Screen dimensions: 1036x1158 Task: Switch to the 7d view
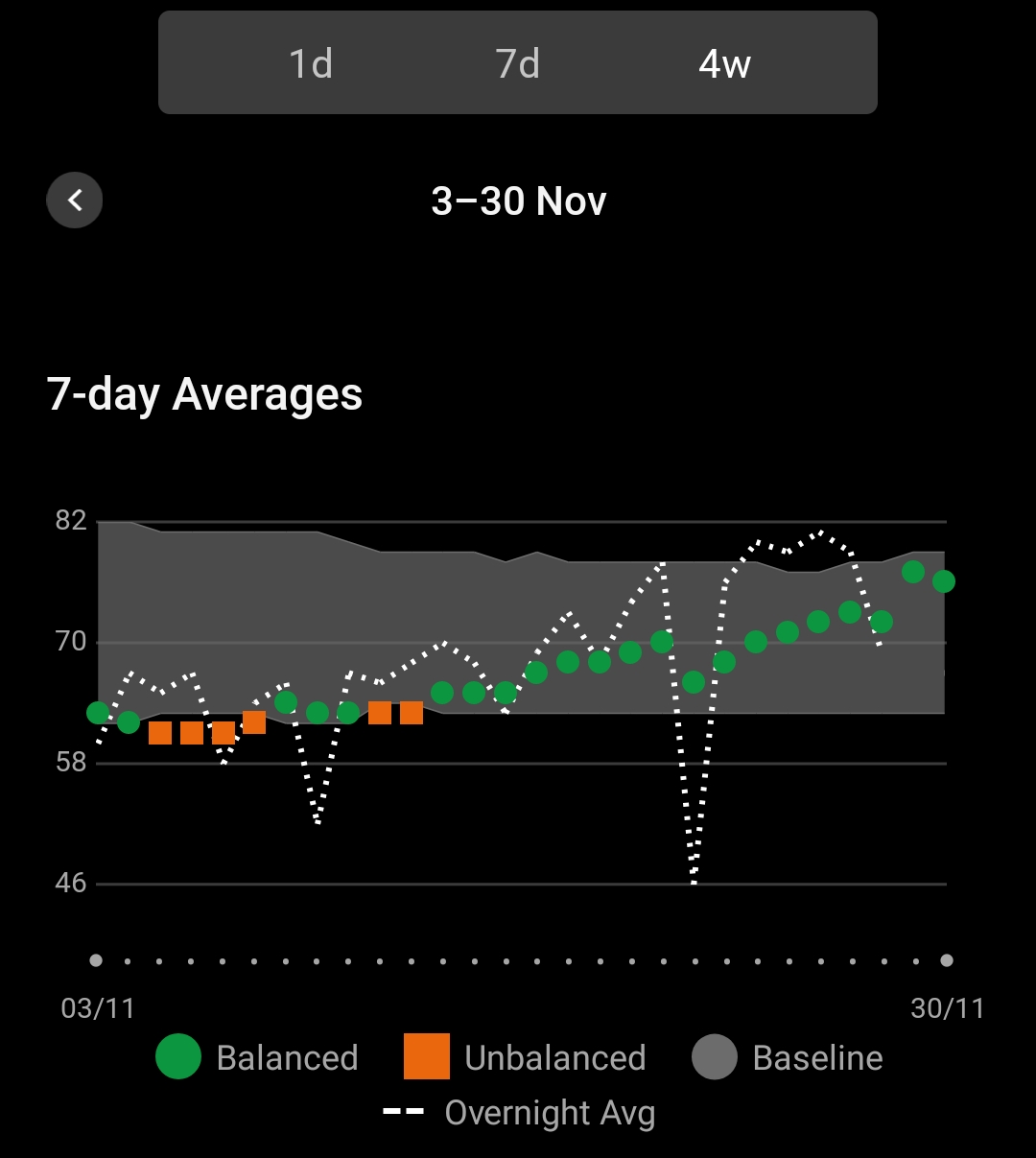(518, 63)
